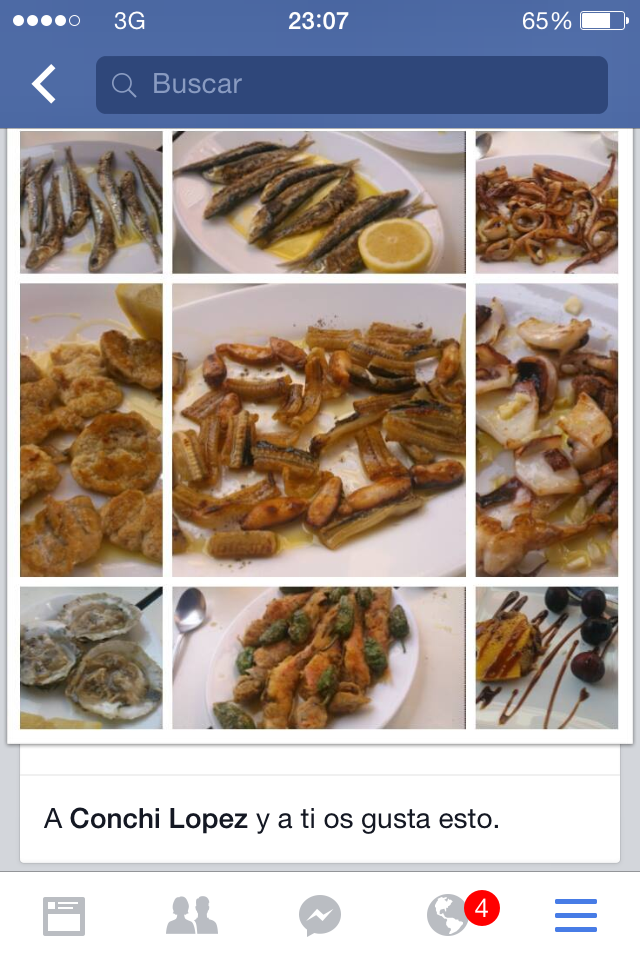
Task: Open Conchi Lopez's profile
Action: click(x=159, y=820)
